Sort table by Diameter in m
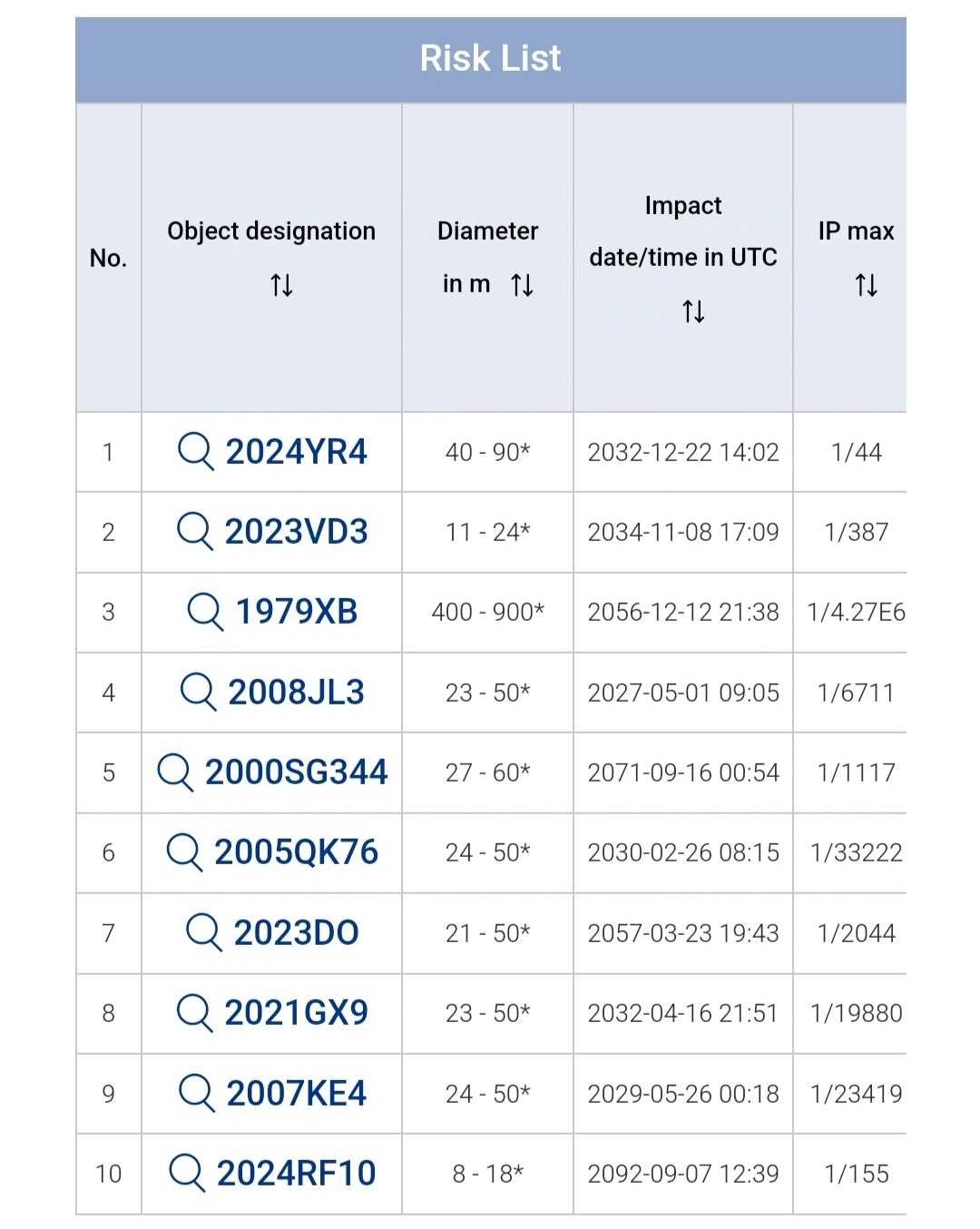Image resolution: width=980 pixels, height=1229 pixels. pyautogui.click(x=522, y=286)
